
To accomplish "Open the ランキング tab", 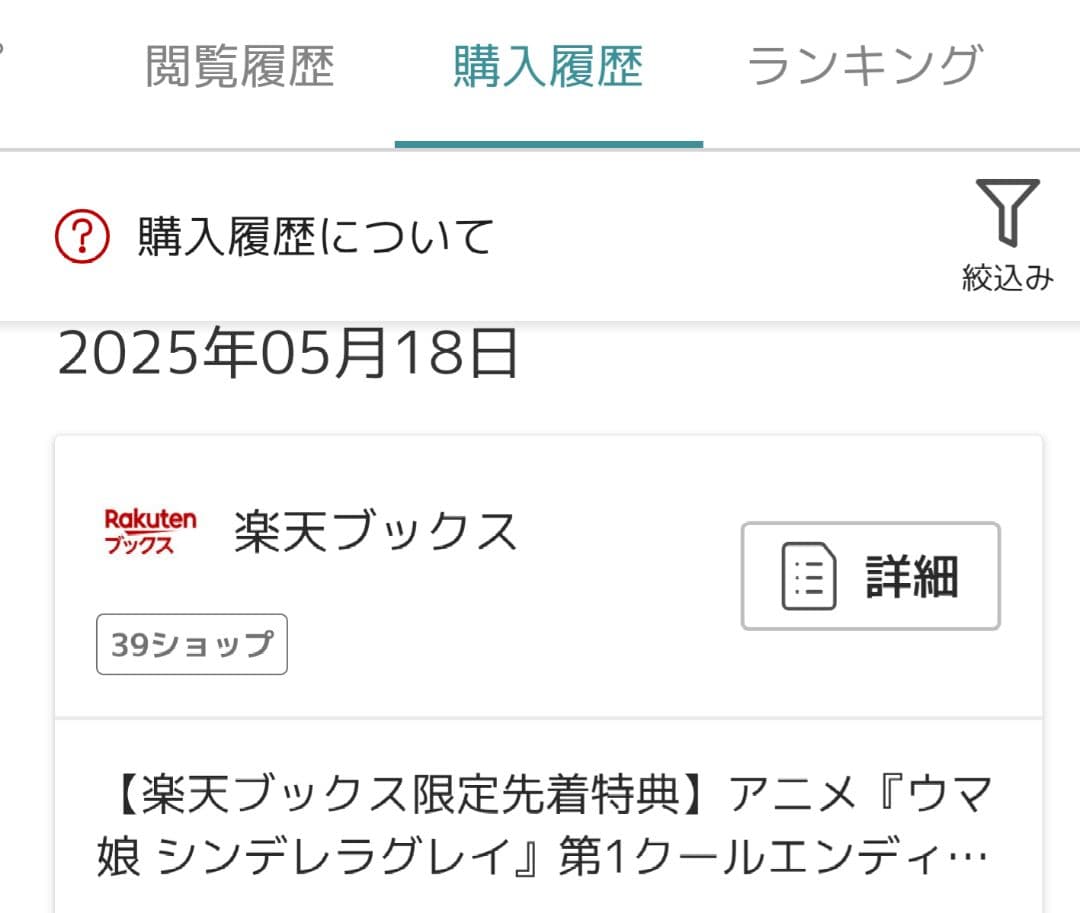I will click(x=864, y=68).
